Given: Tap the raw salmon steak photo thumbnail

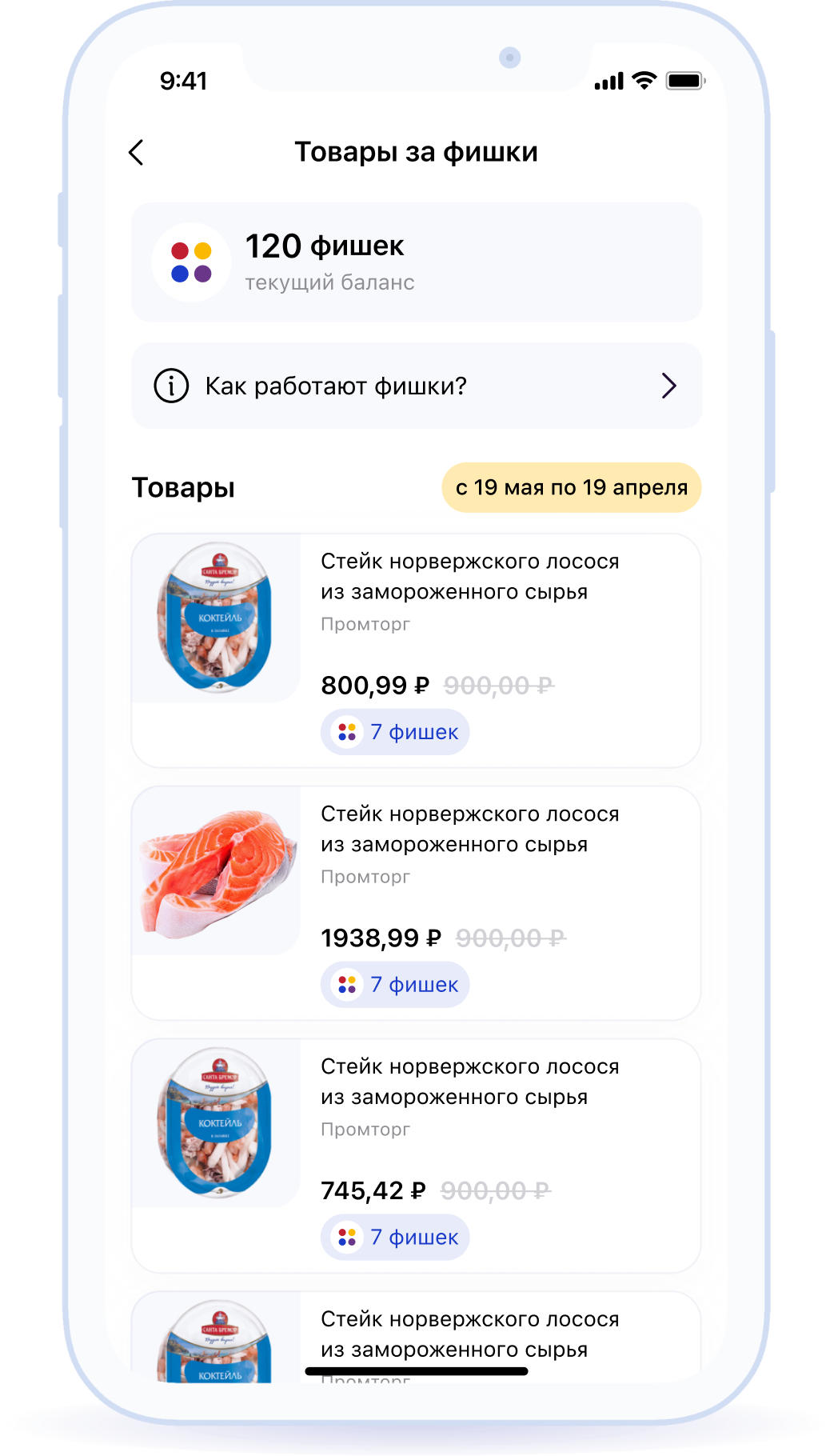Looking at the screenshot, I should pos(216,872).
